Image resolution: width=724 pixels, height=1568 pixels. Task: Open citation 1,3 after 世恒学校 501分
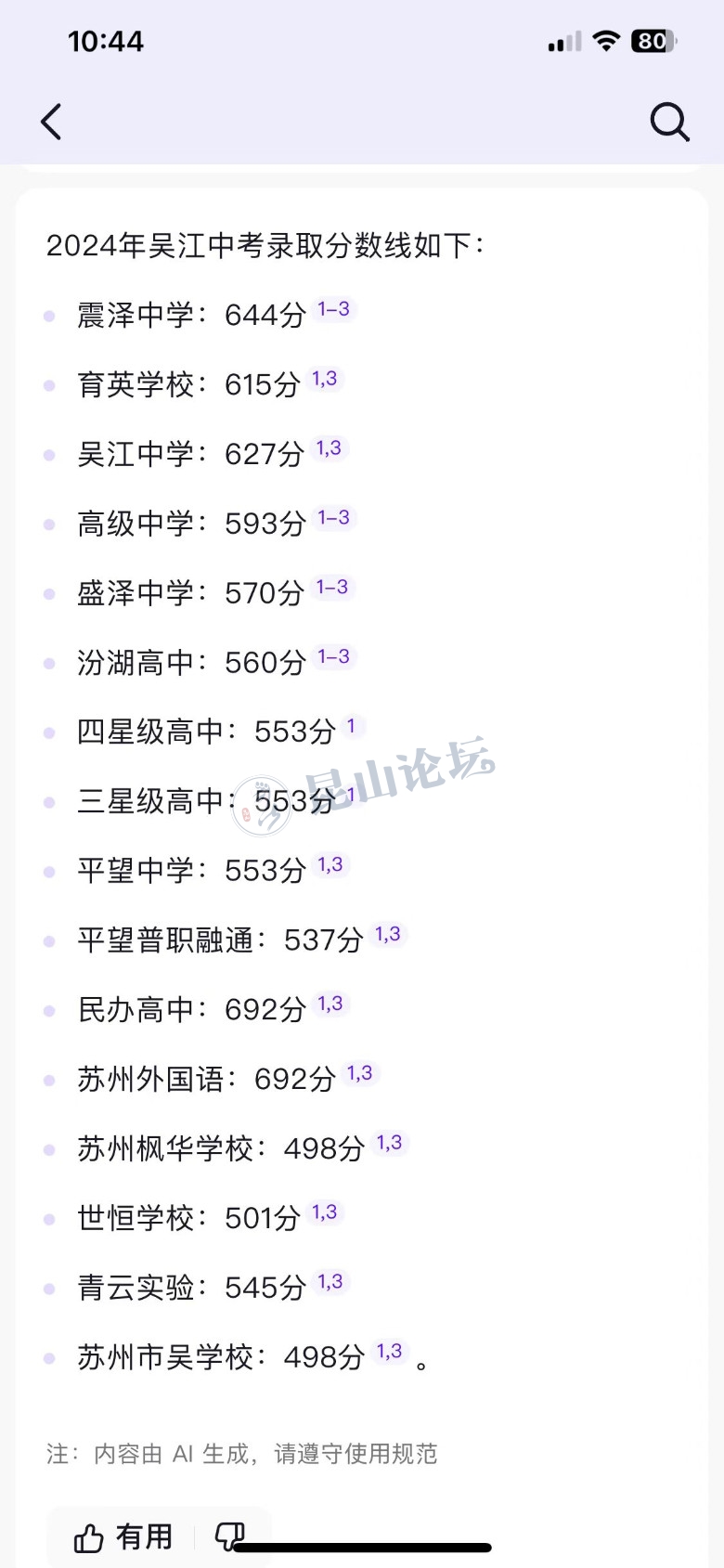[325, 1213]
